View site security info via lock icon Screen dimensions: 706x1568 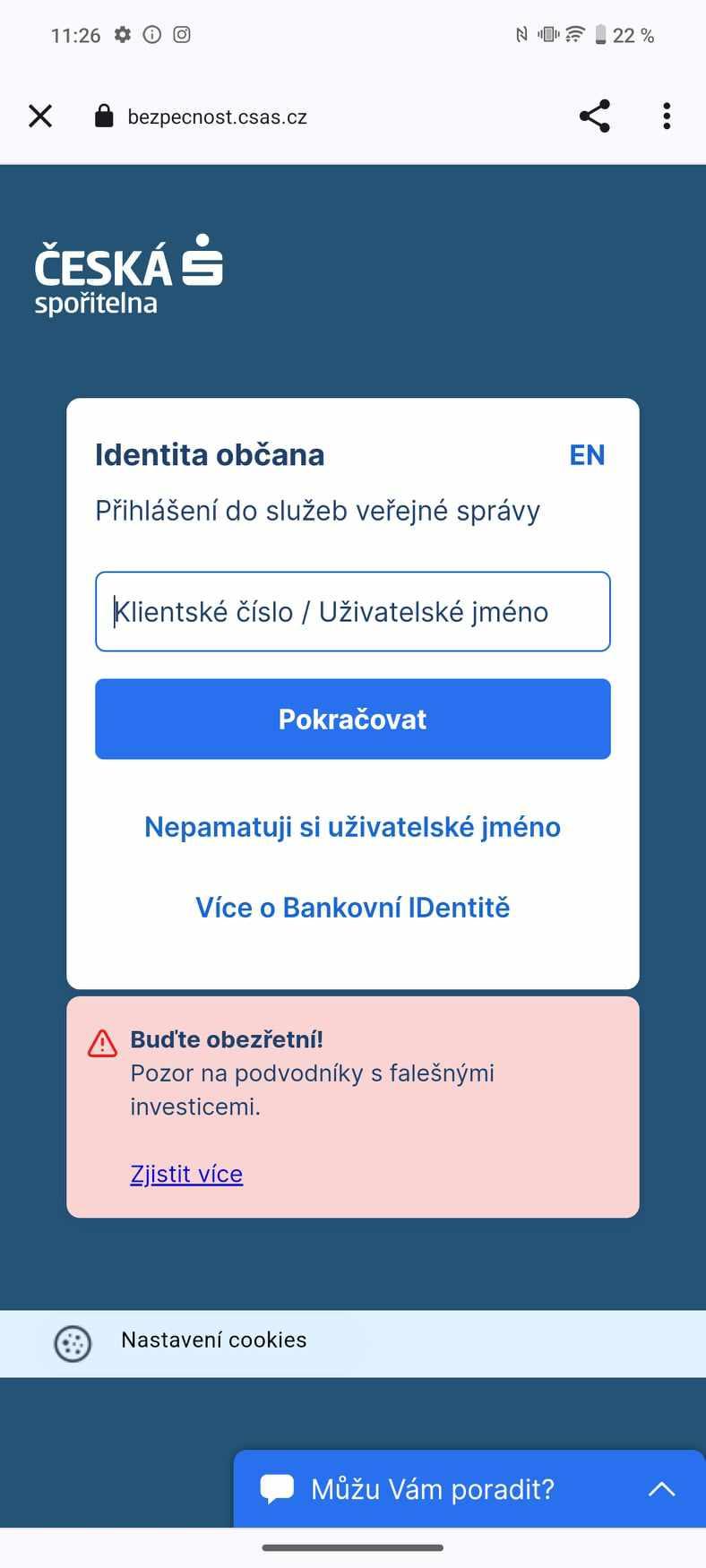tap(104, 116)
